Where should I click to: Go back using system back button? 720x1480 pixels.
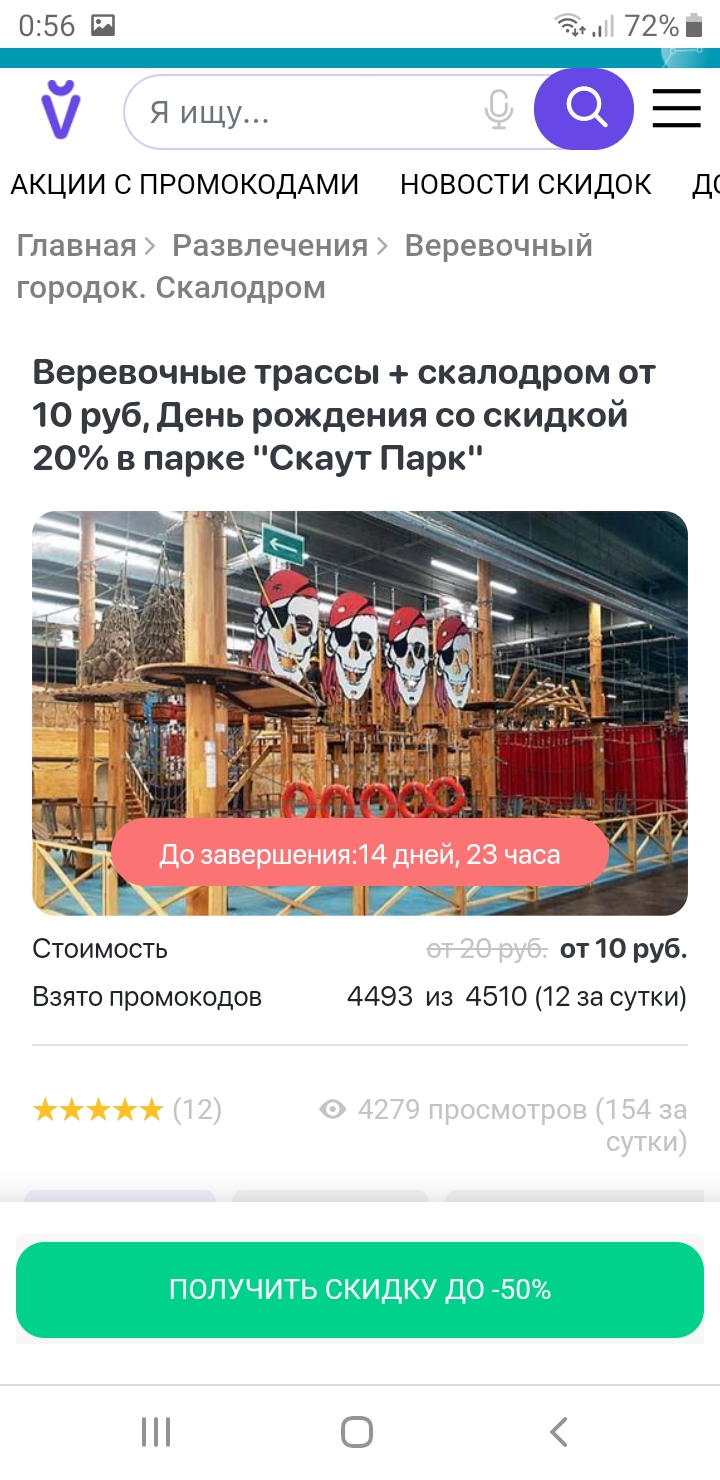(559, 1432)
